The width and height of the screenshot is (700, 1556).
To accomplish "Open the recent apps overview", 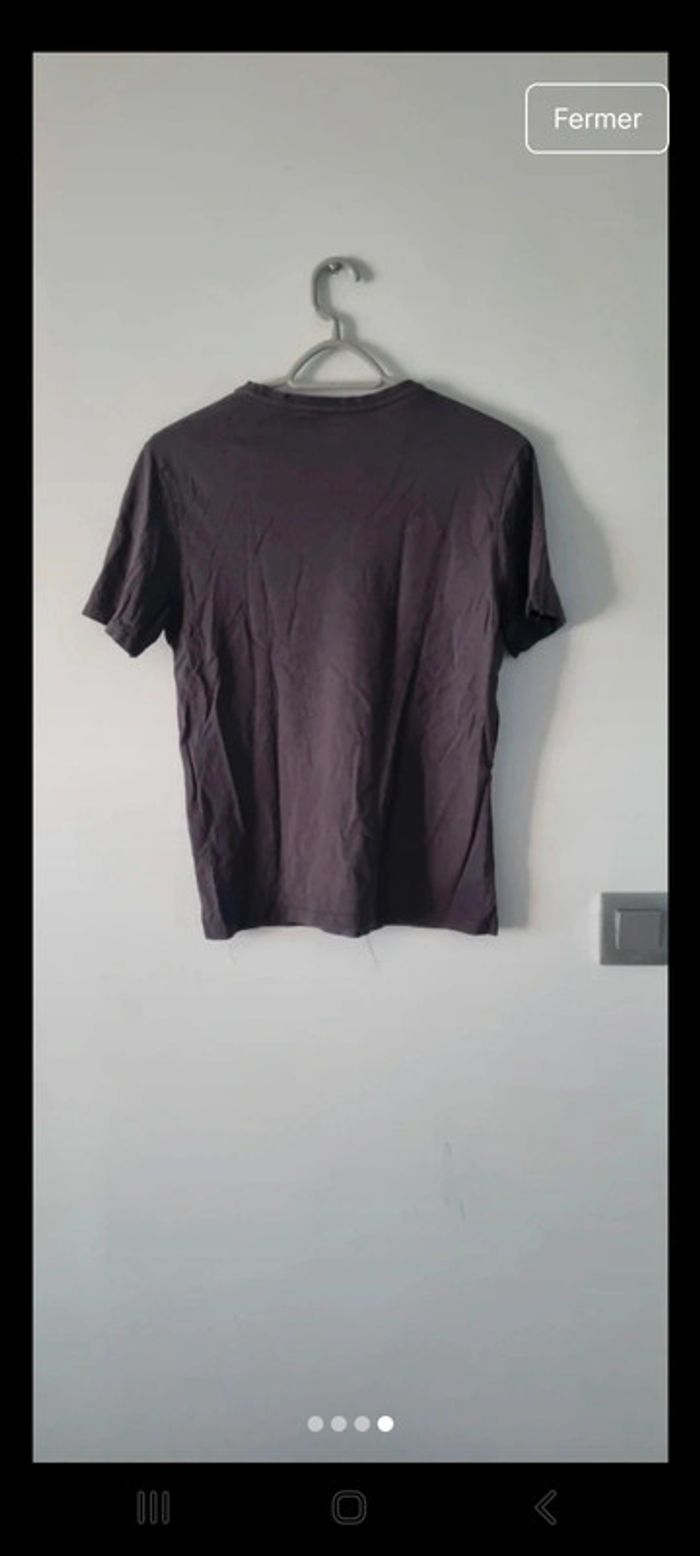I will (x=153, y=1507).
